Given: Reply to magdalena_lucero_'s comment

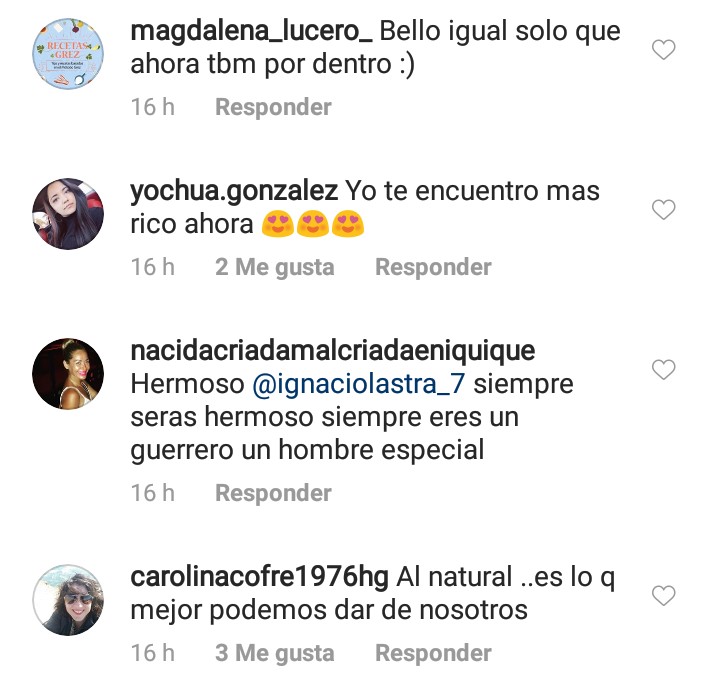Looking at the screenshot, I should pos(273,107).
